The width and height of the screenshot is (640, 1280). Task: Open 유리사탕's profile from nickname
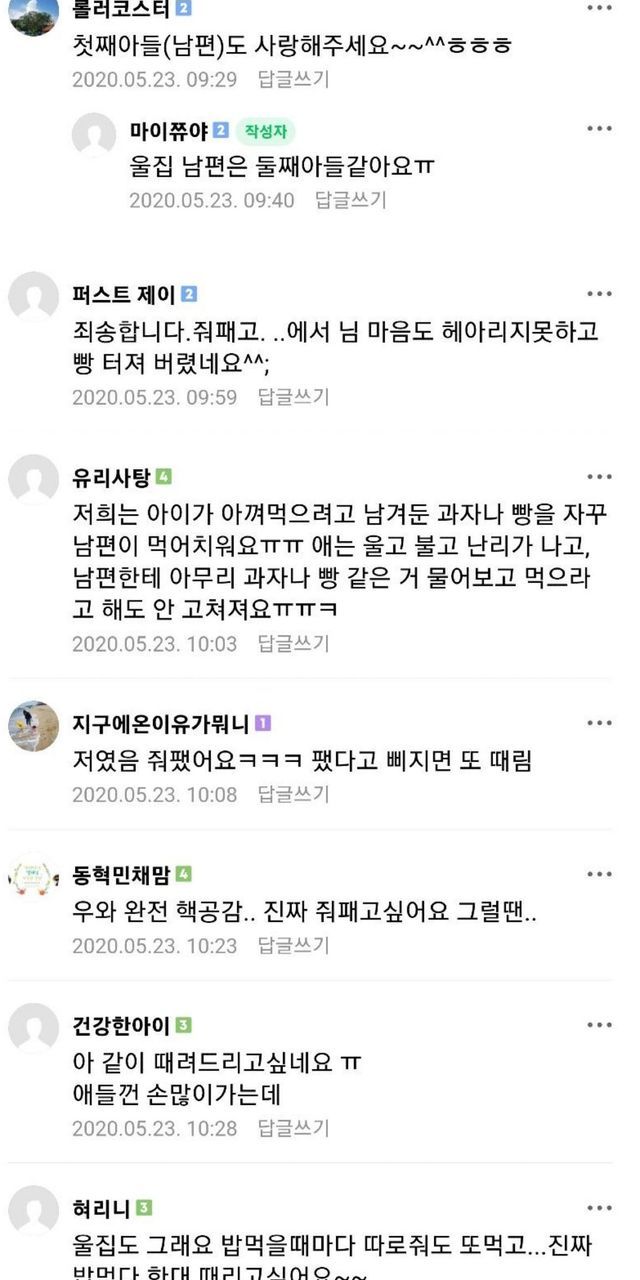(111, 477)
